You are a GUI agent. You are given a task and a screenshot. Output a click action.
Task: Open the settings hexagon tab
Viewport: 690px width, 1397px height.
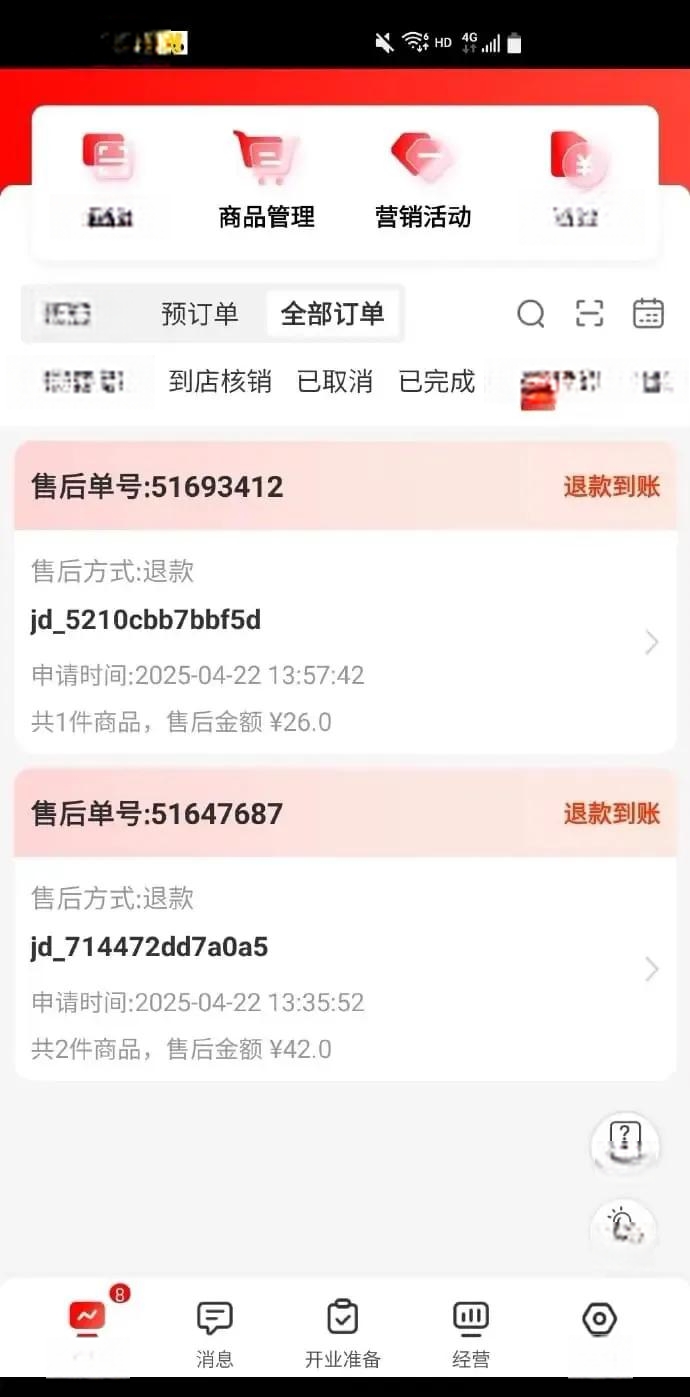pos(599,1320)
